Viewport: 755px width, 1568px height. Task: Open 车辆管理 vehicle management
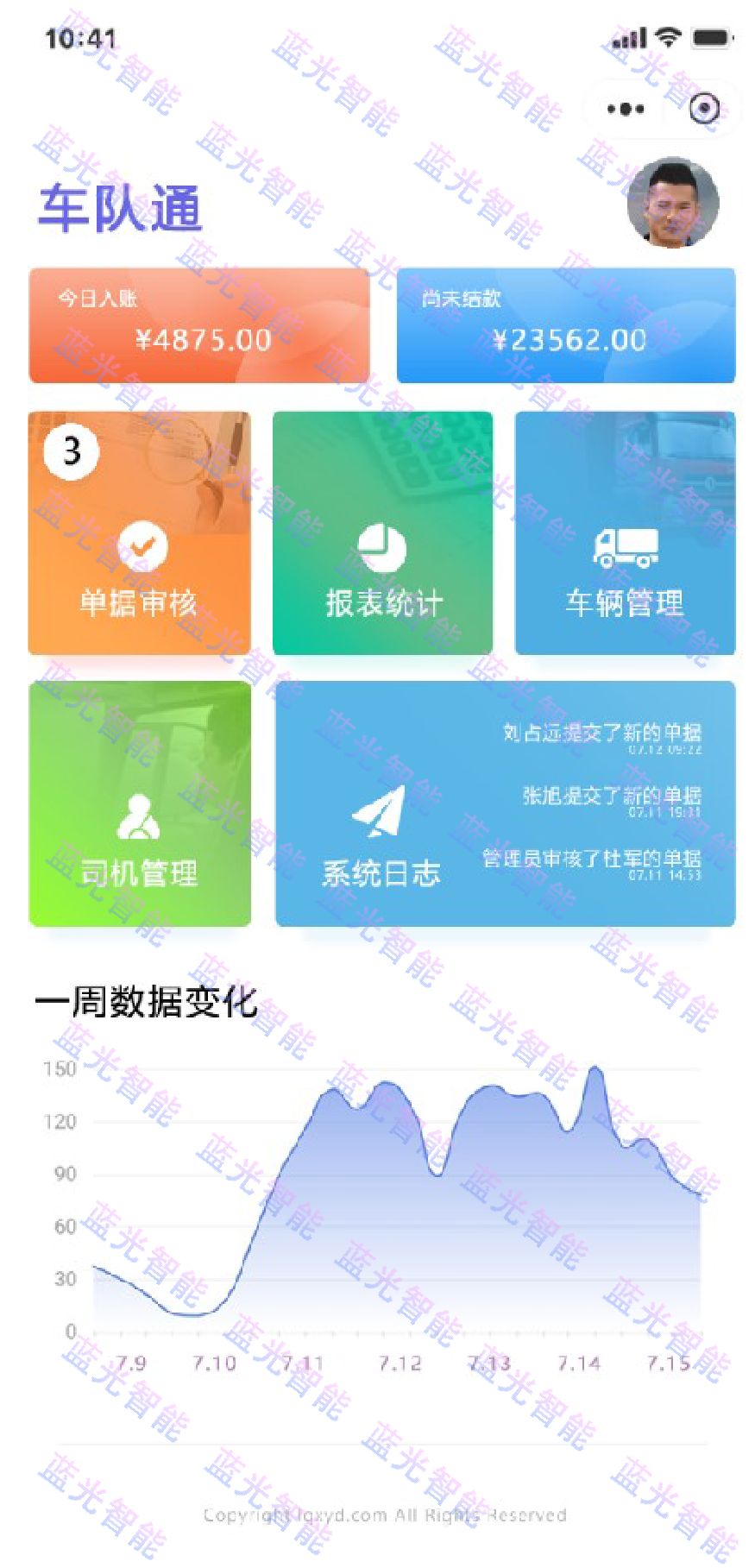[626, 532]
